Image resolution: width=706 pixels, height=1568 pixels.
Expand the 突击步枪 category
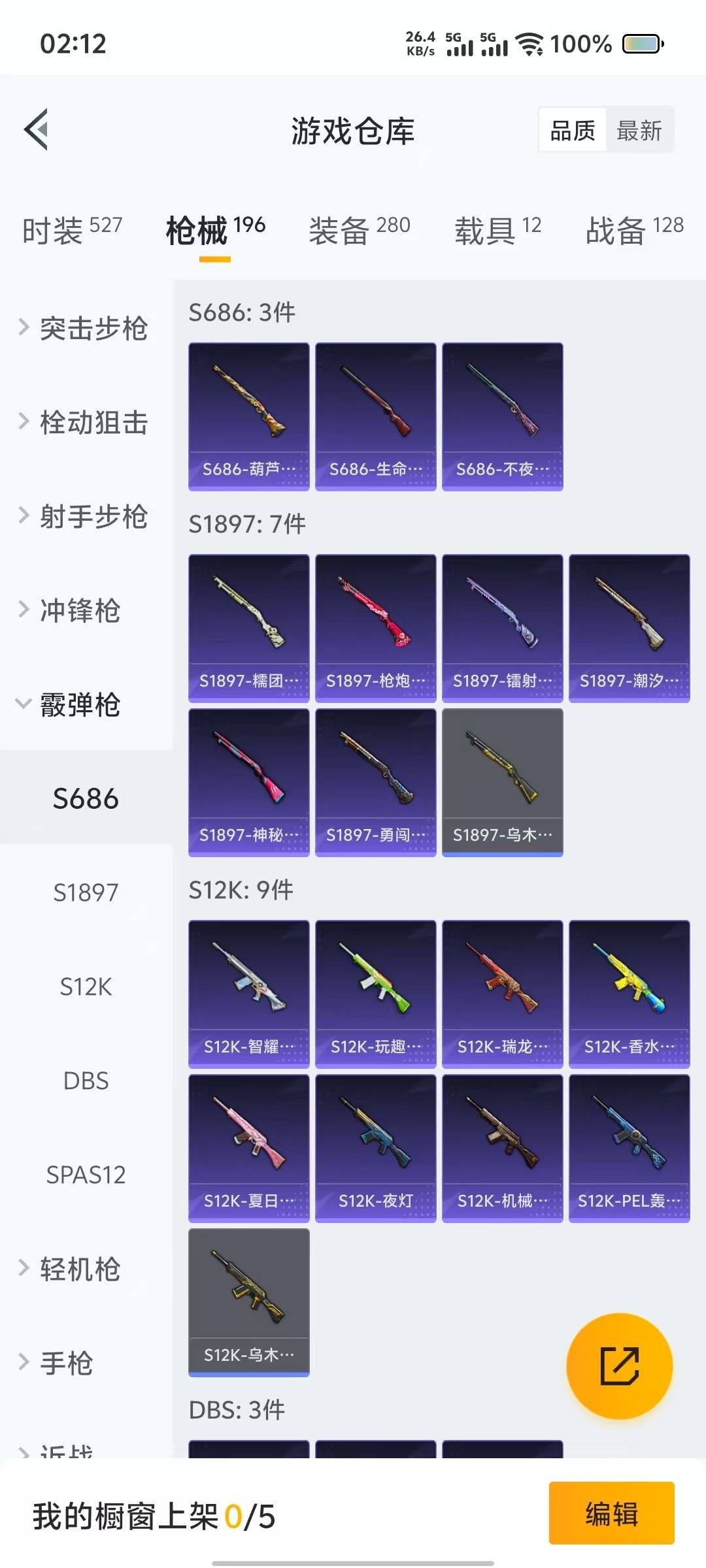(85, 328)
